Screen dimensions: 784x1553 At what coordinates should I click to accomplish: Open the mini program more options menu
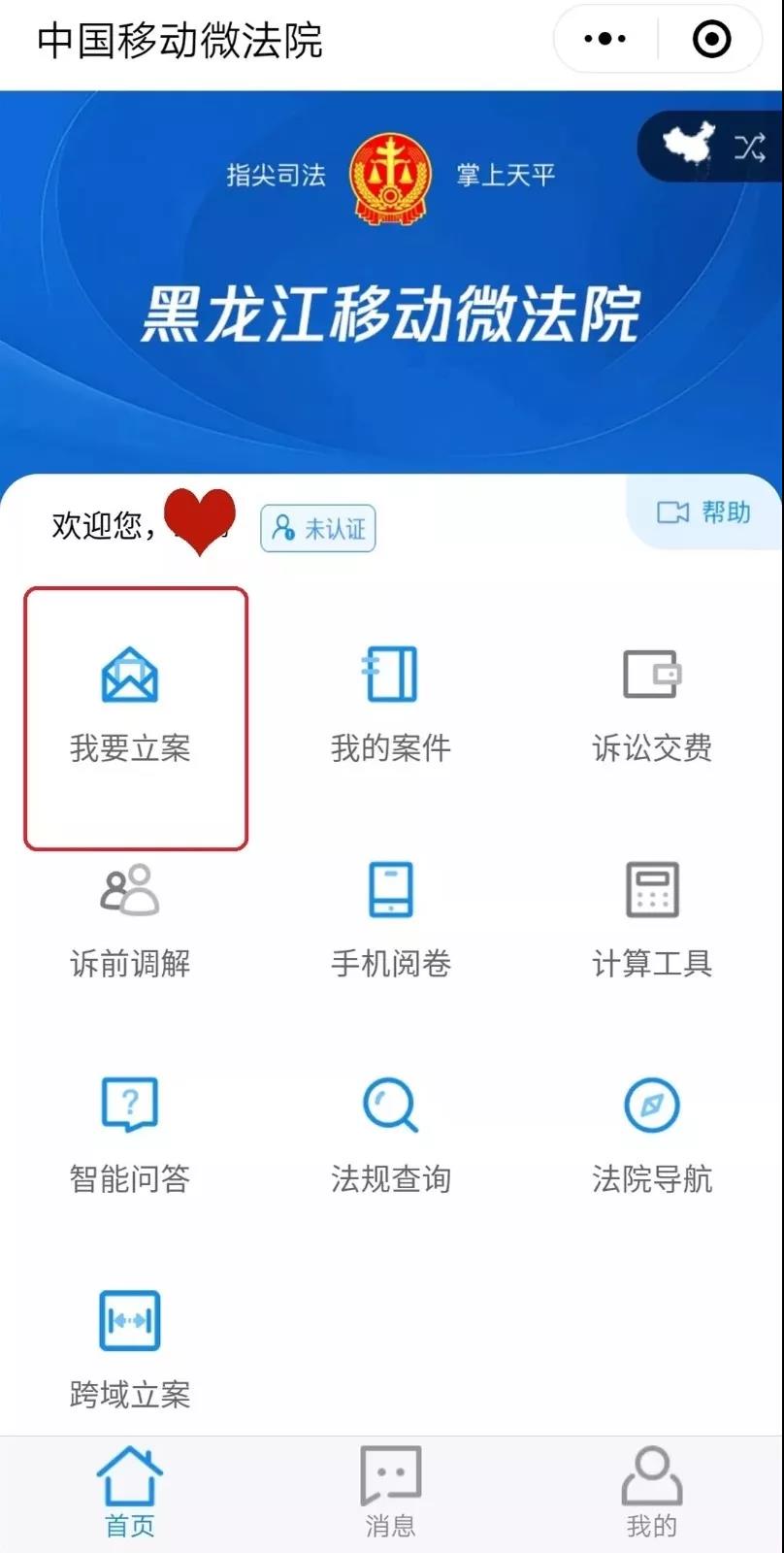(605, 40)
